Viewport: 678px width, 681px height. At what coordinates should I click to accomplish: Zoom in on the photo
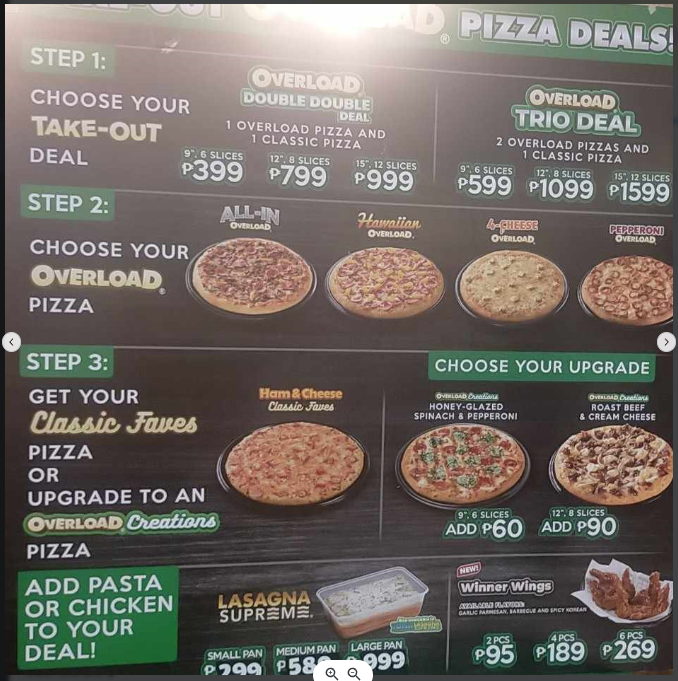332,673
